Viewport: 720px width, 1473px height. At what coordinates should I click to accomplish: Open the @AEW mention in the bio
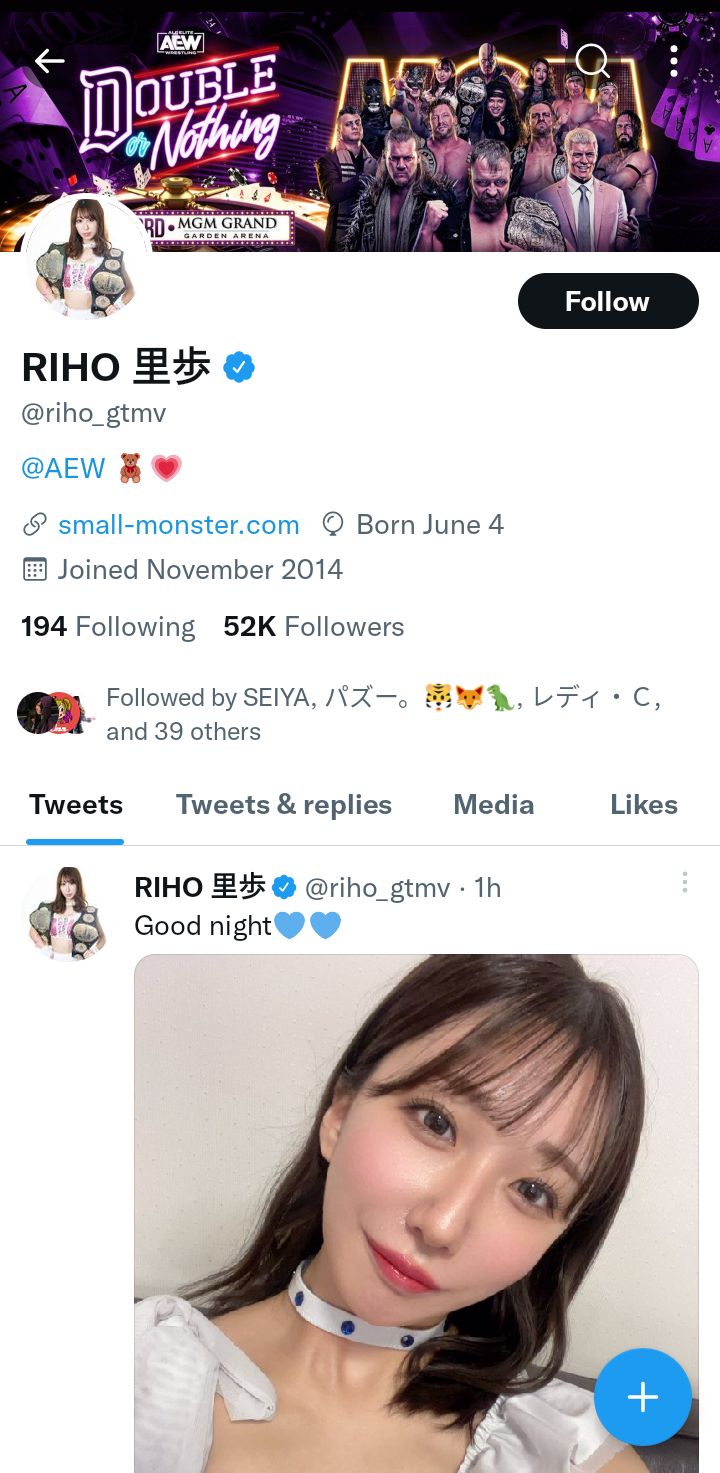pos(63,468)
